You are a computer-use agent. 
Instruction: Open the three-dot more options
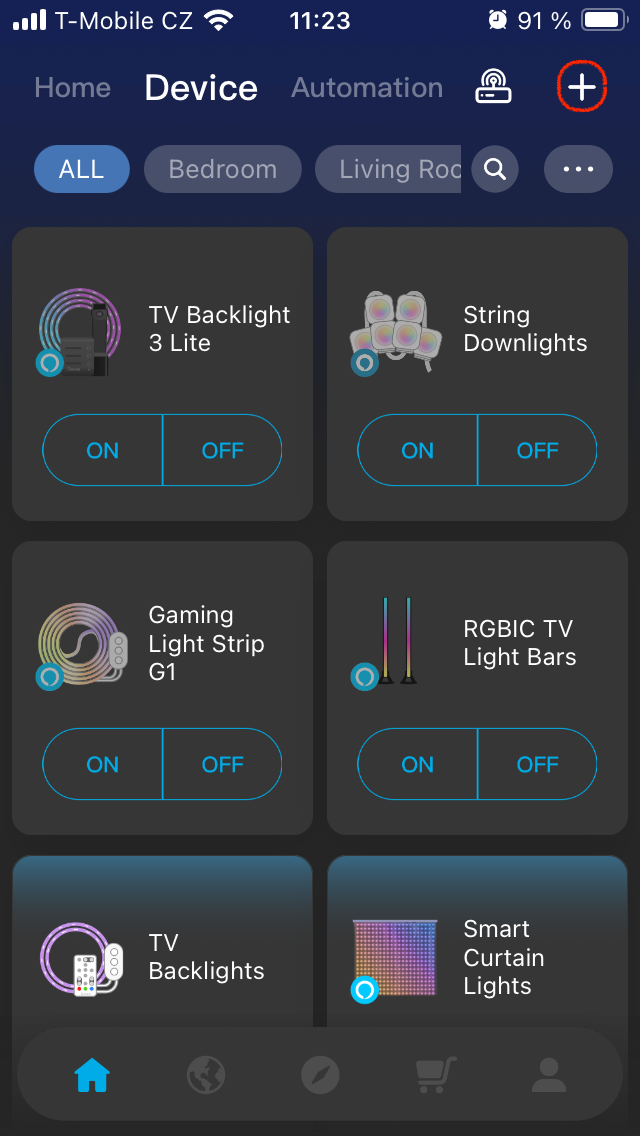578,169
